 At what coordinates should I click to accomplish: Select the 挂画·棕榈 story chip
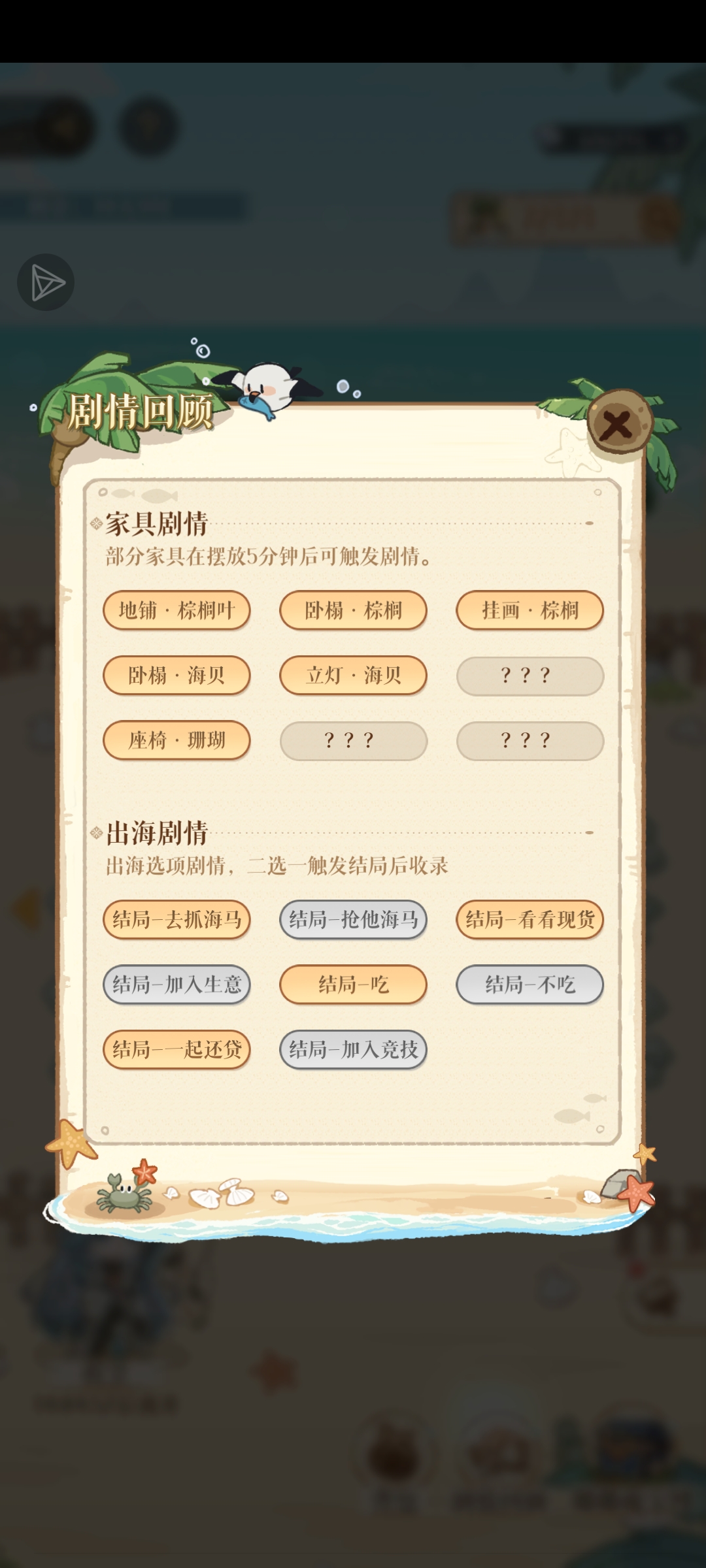(x=529, y=610)
